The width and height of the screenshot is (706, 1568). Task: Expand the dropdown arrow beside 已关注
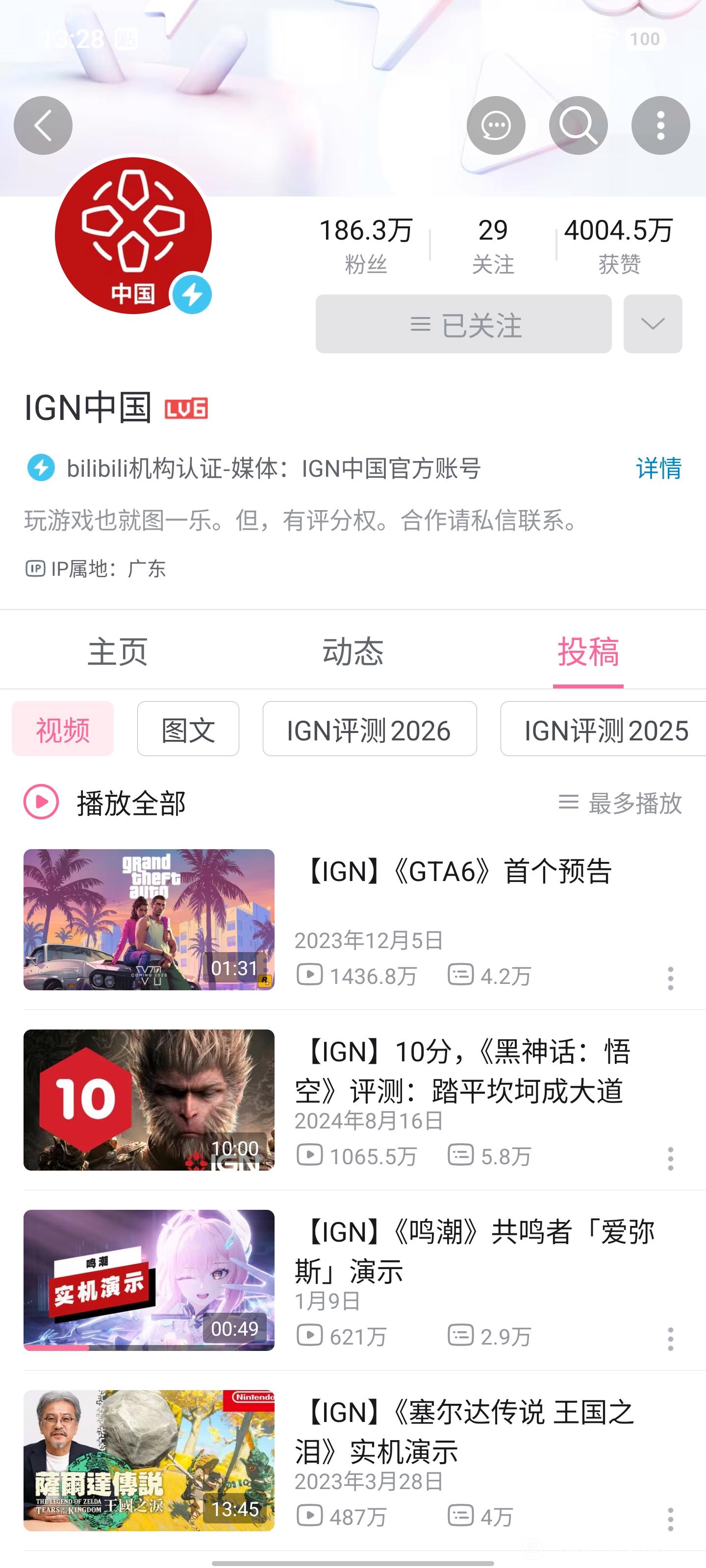(x=653, y=324)
